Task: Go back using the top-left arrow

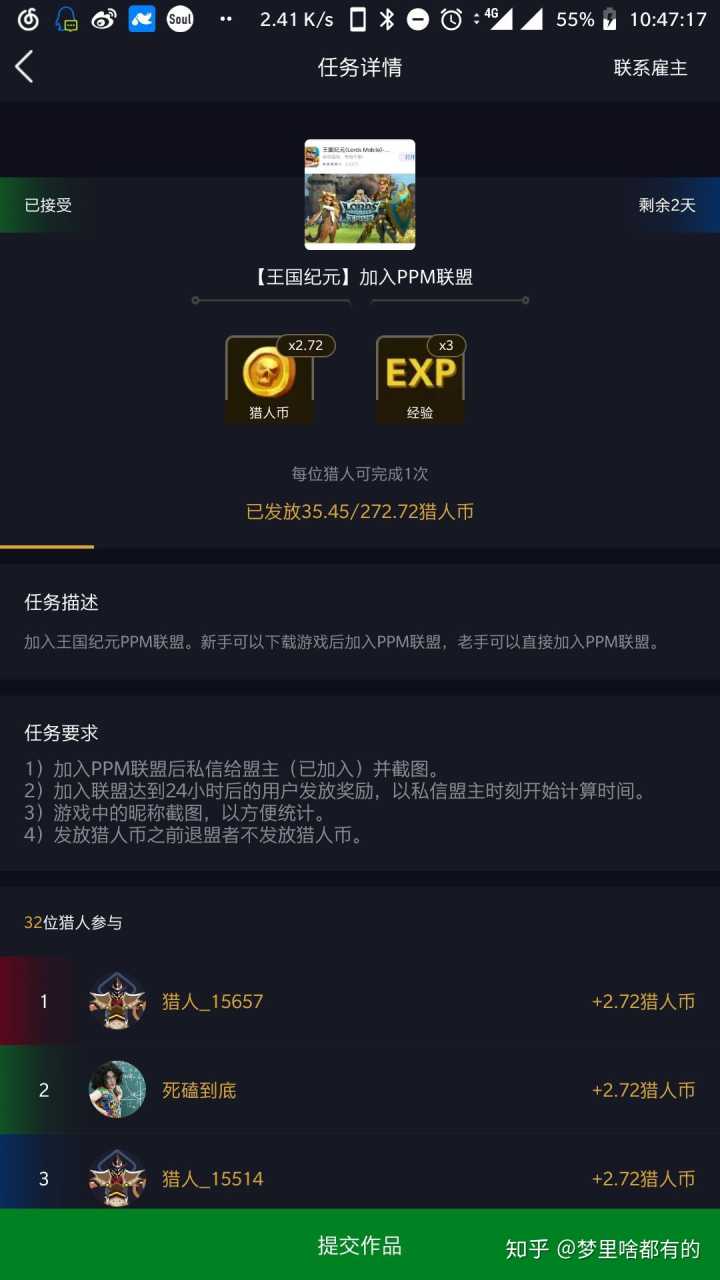Action: [25, 67]
